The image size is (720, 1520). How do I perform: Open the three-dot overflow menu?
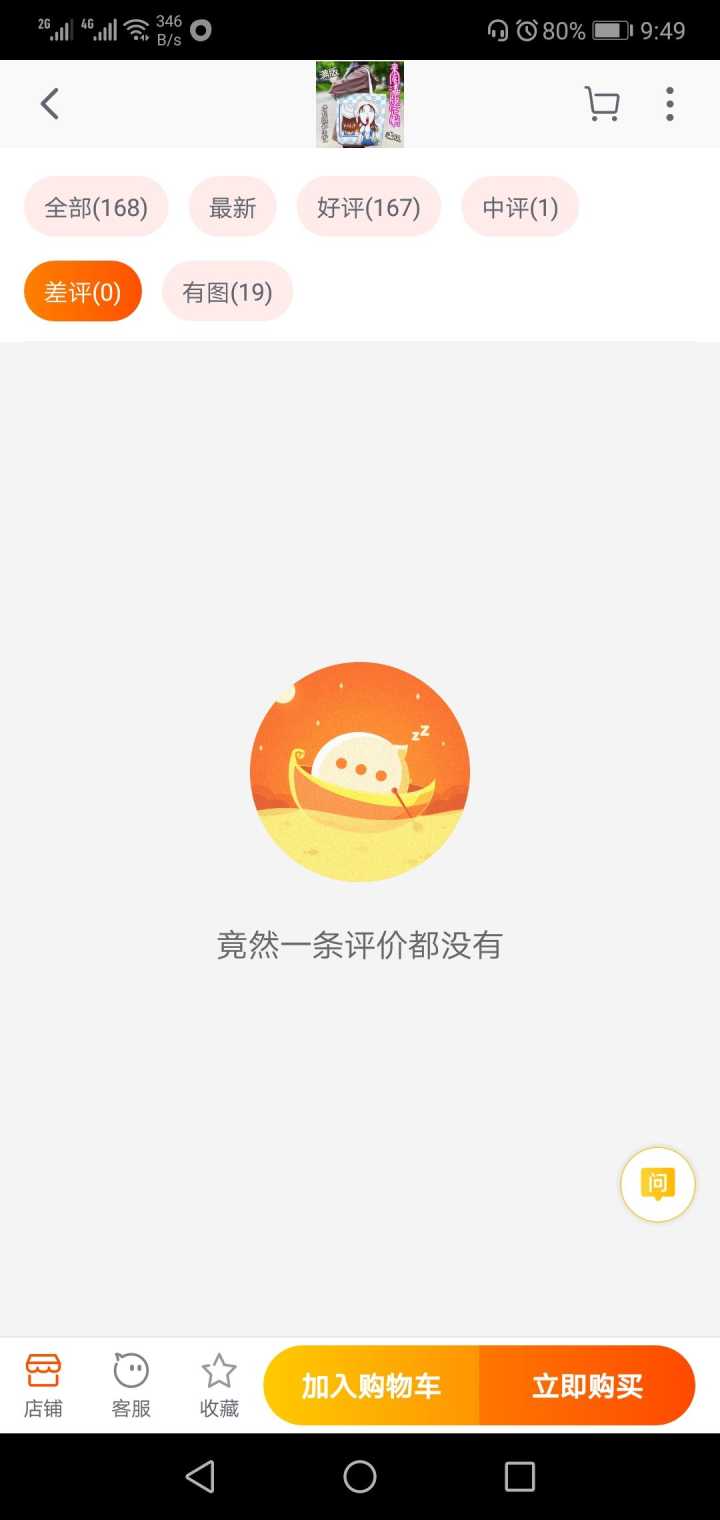(670, 104)
